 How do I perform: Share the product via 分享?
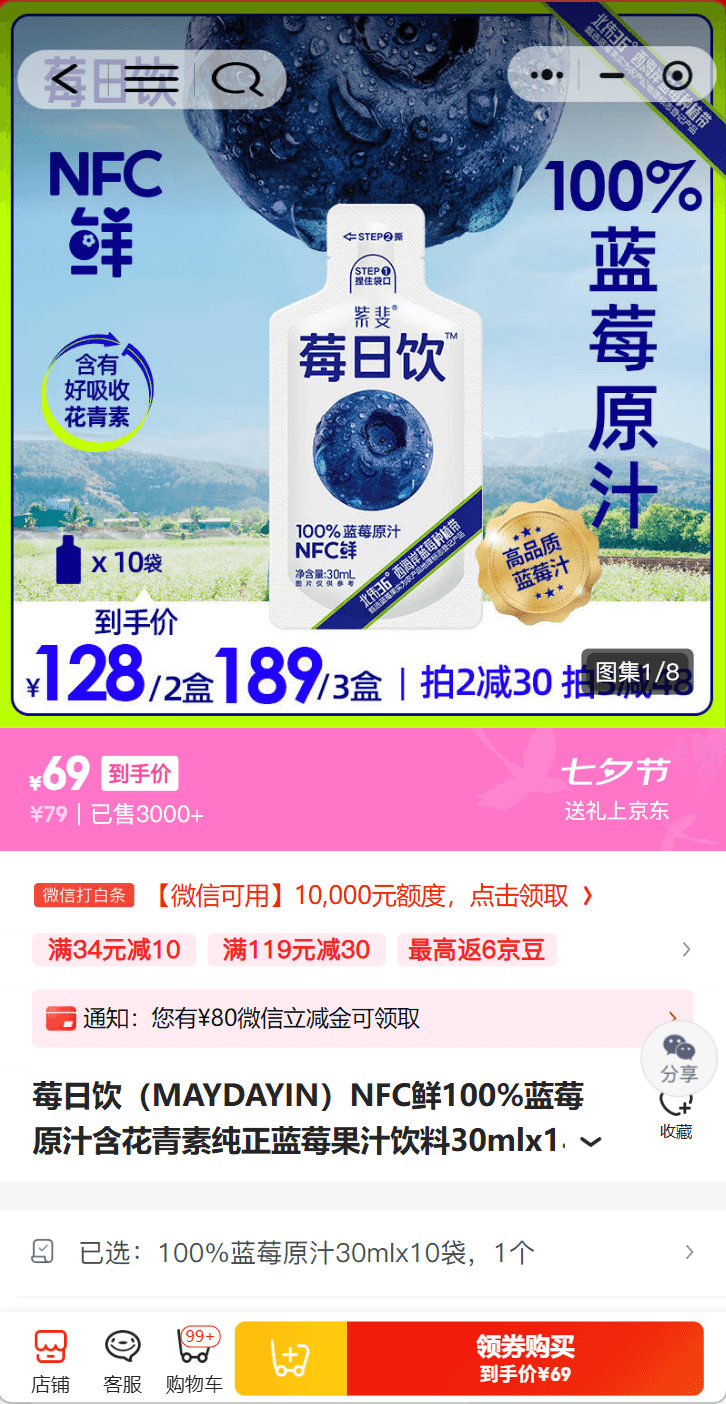click(x=679, y=1057)
